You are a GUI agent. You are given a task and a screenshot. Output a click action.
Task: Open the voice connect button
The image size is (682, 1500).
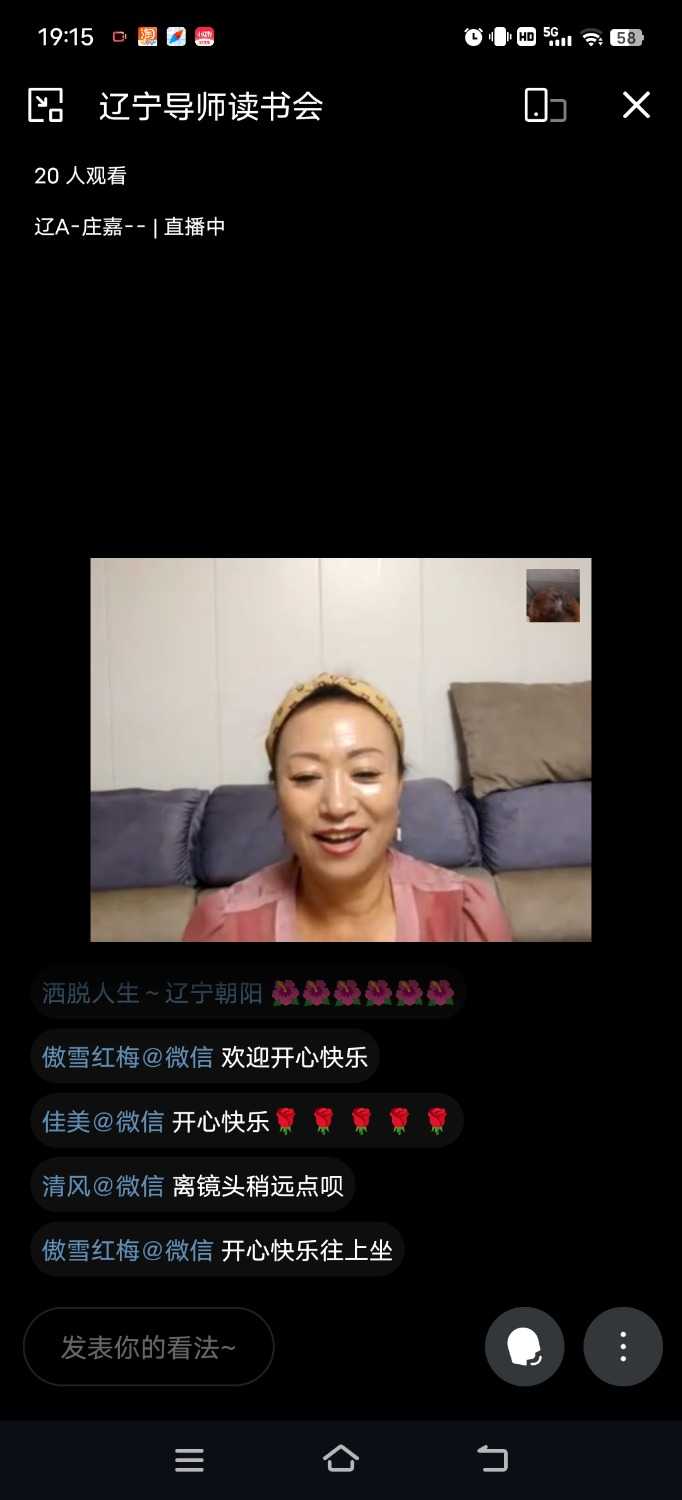coord(524,1347)
